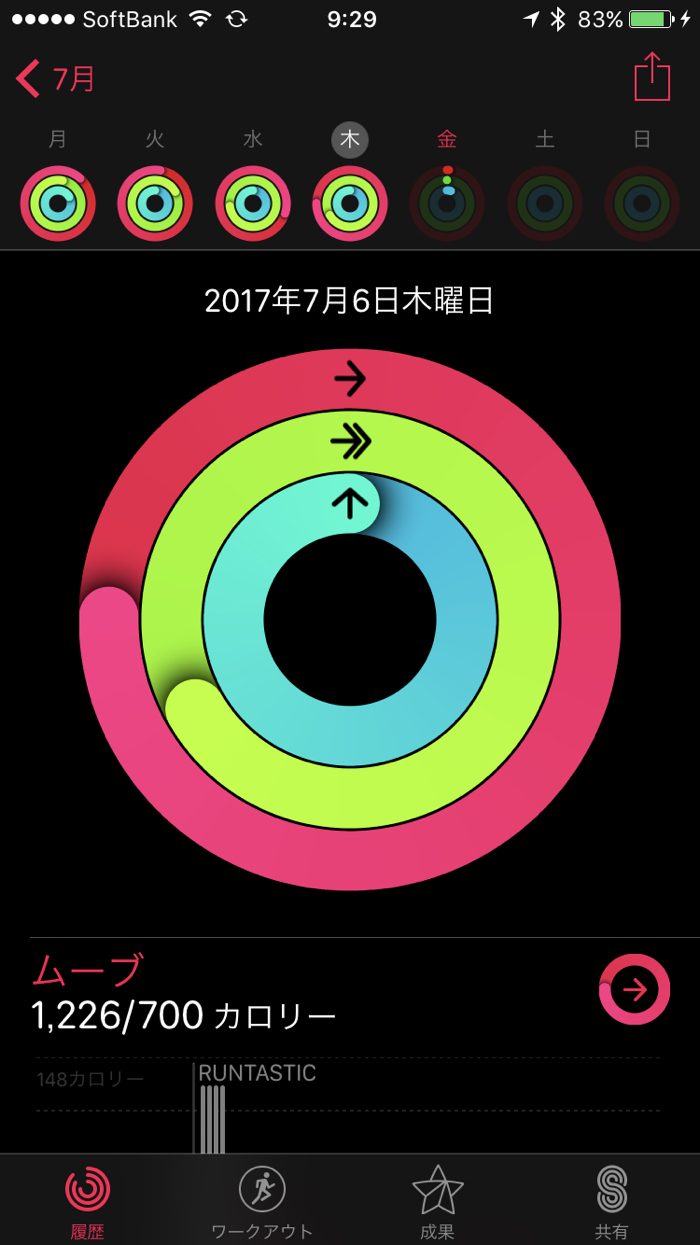Open the 成果 achievements tab
700x1245 pixels.
coord(437,1202)
